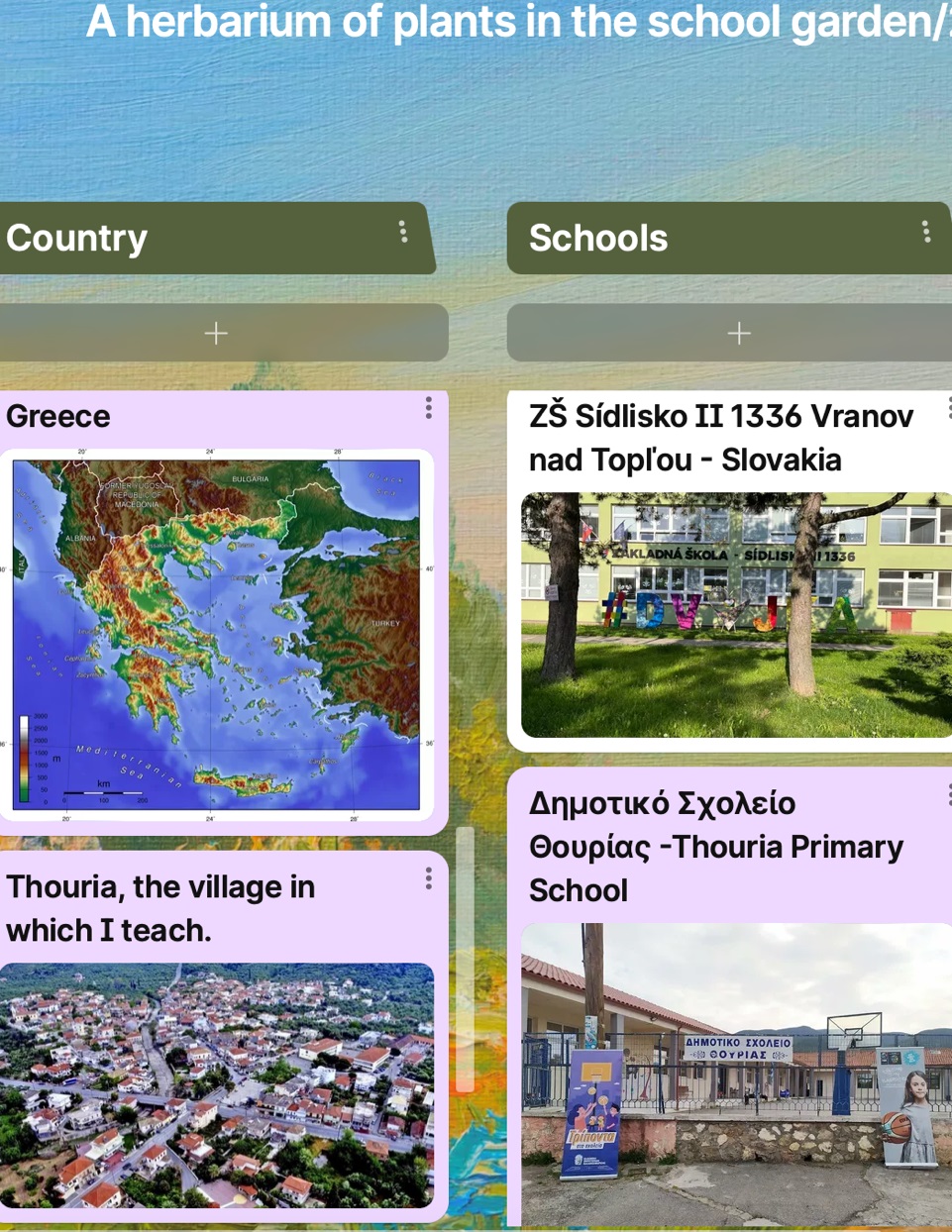The height and width of the screenshot is (1232, 952).
Task: Open the Country section options menu
Action: 402,232
